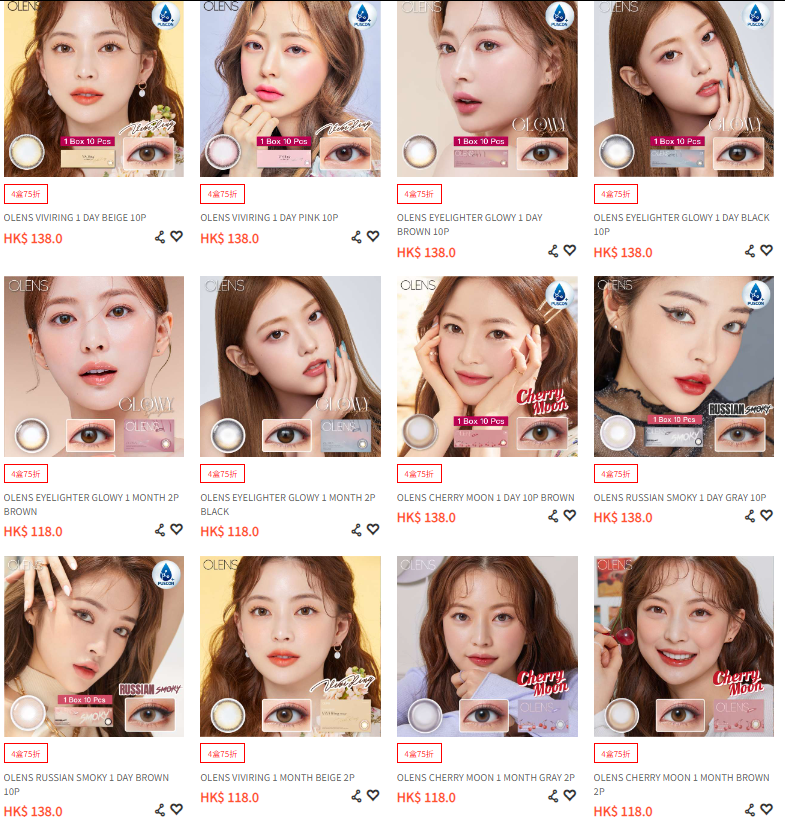Wishlist Eyelighter Glowy 1 Month 2P Brown
Viewport: 785px width, 817px height.
point(177,530)
